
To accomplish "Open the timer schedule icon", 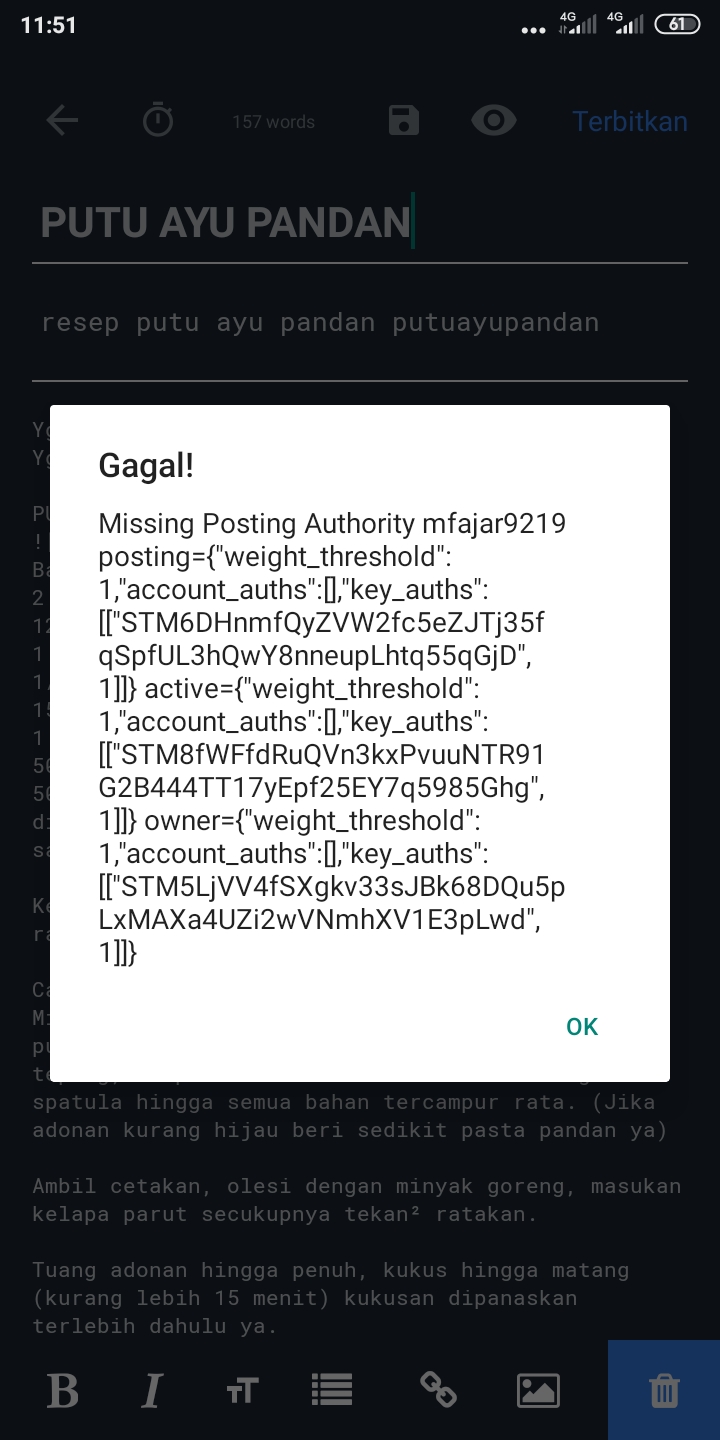I will click(157, 121).
